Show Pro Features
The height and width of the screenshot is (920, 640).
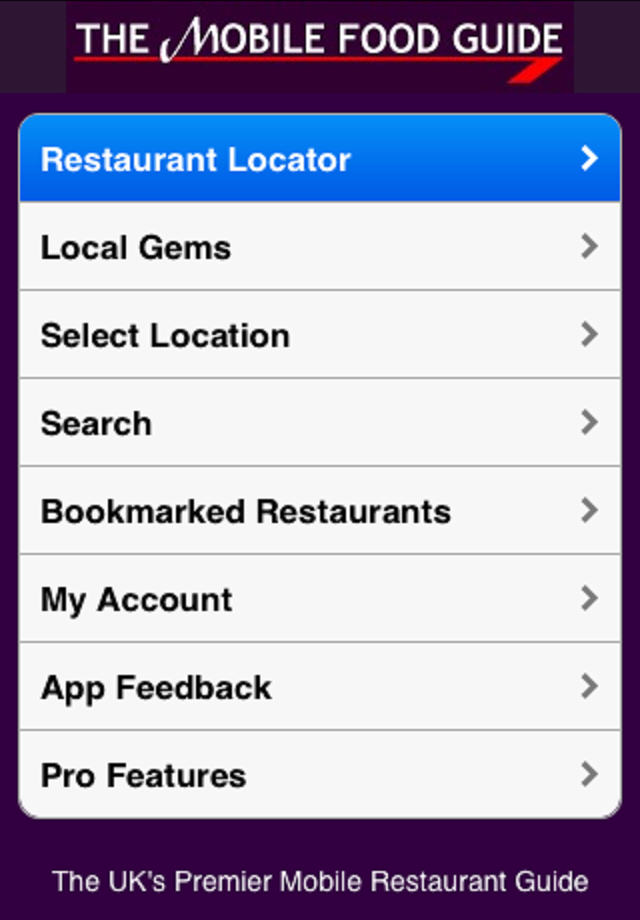coord(320,775)
